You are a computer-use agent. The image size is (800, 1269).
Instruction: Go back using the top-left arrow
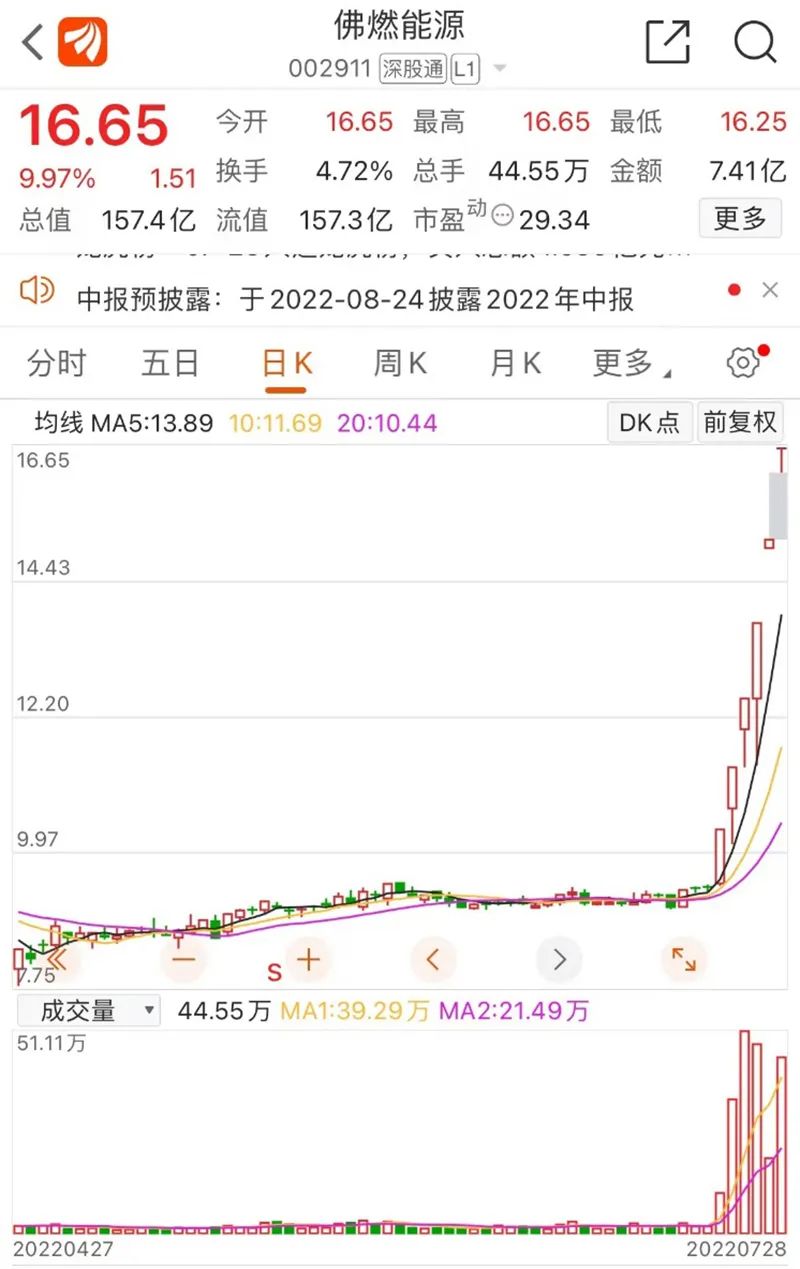tap(33, 43)
